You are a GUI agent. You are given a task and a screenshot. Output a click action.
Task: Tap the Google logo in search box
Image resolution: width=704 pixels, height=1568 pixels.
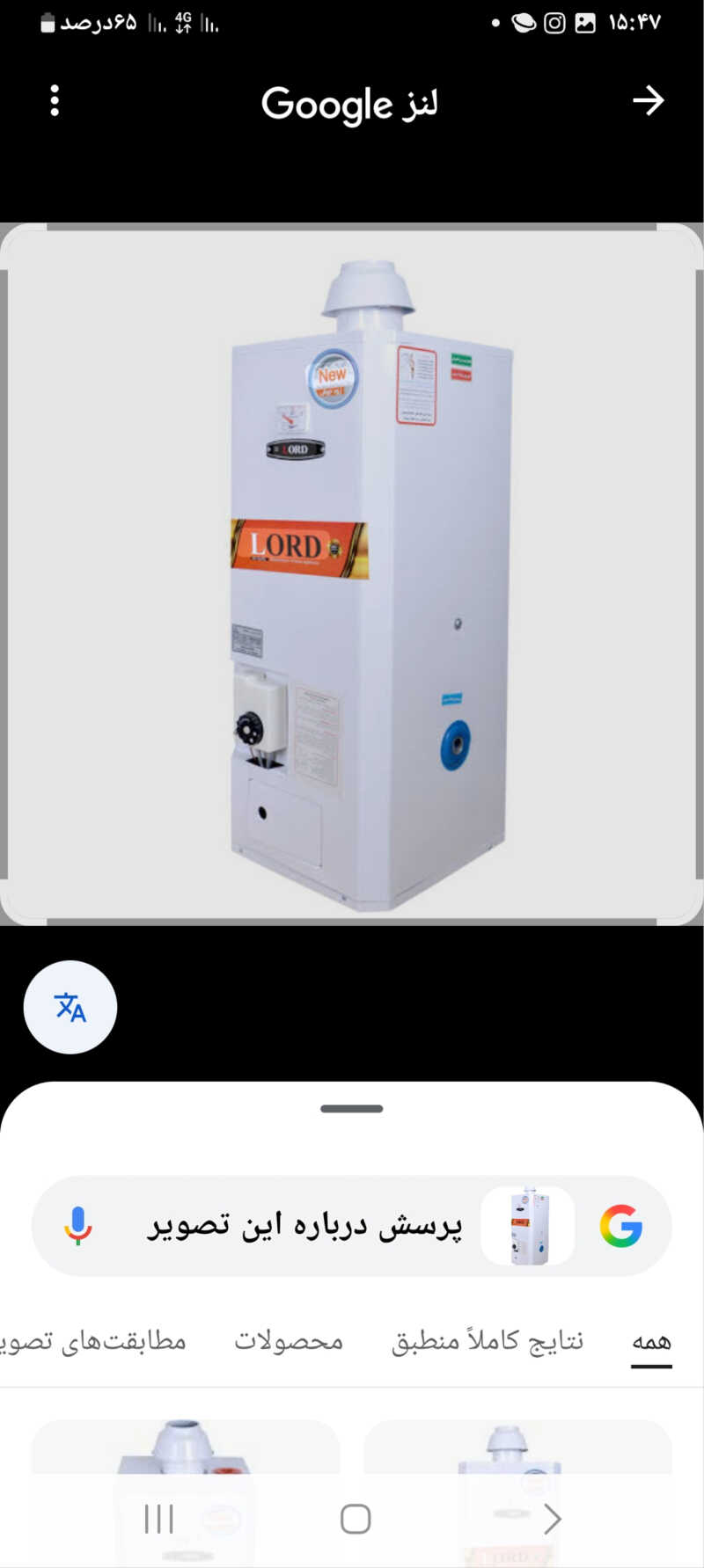621,1225
